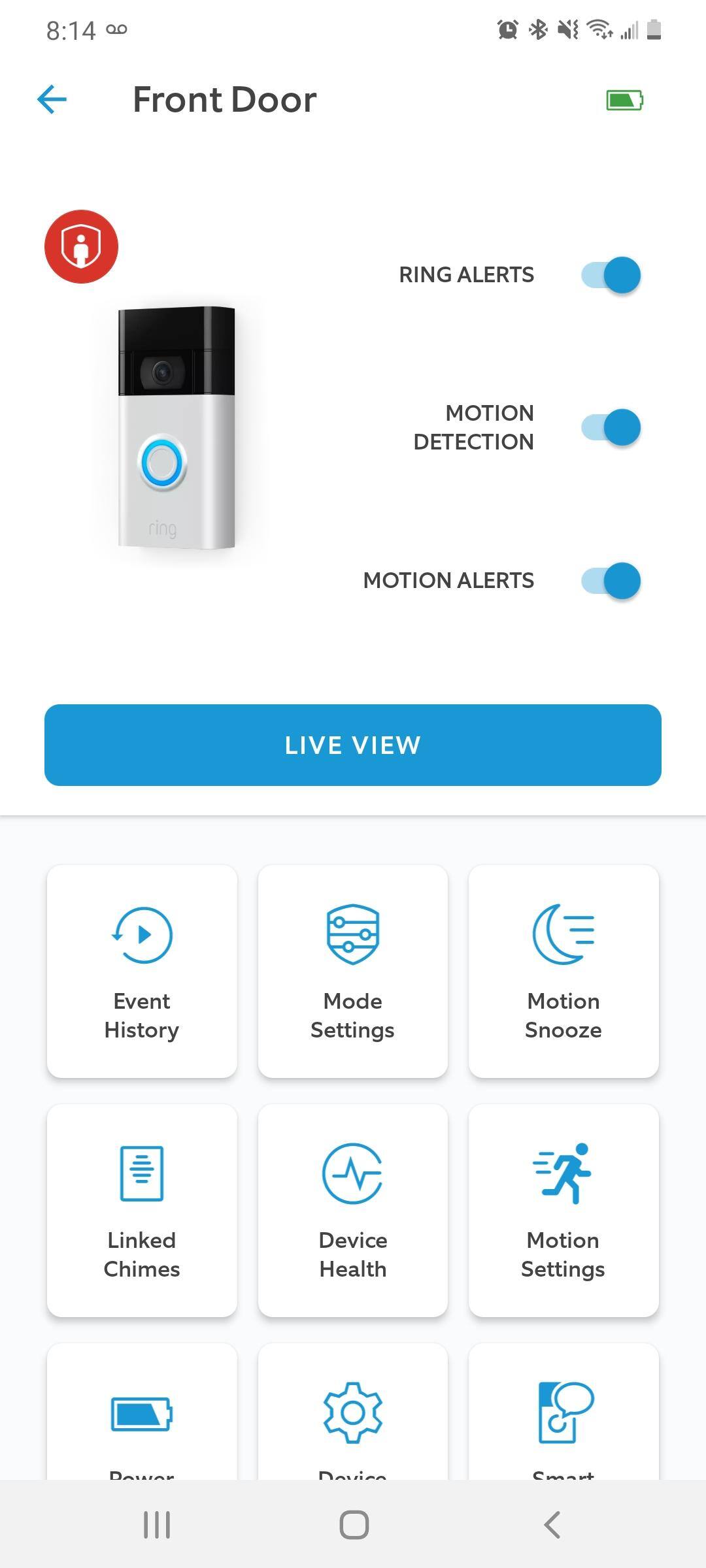Tap the battery status icon in header

pyautogui.click(x=624, y=100)
